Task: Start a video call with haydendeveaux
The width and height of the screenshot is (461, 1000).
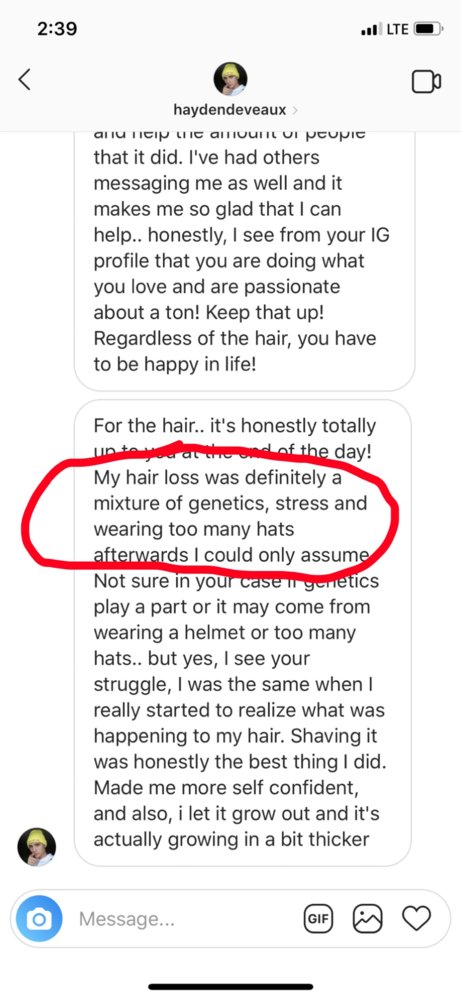Action: tap(426, 81)
